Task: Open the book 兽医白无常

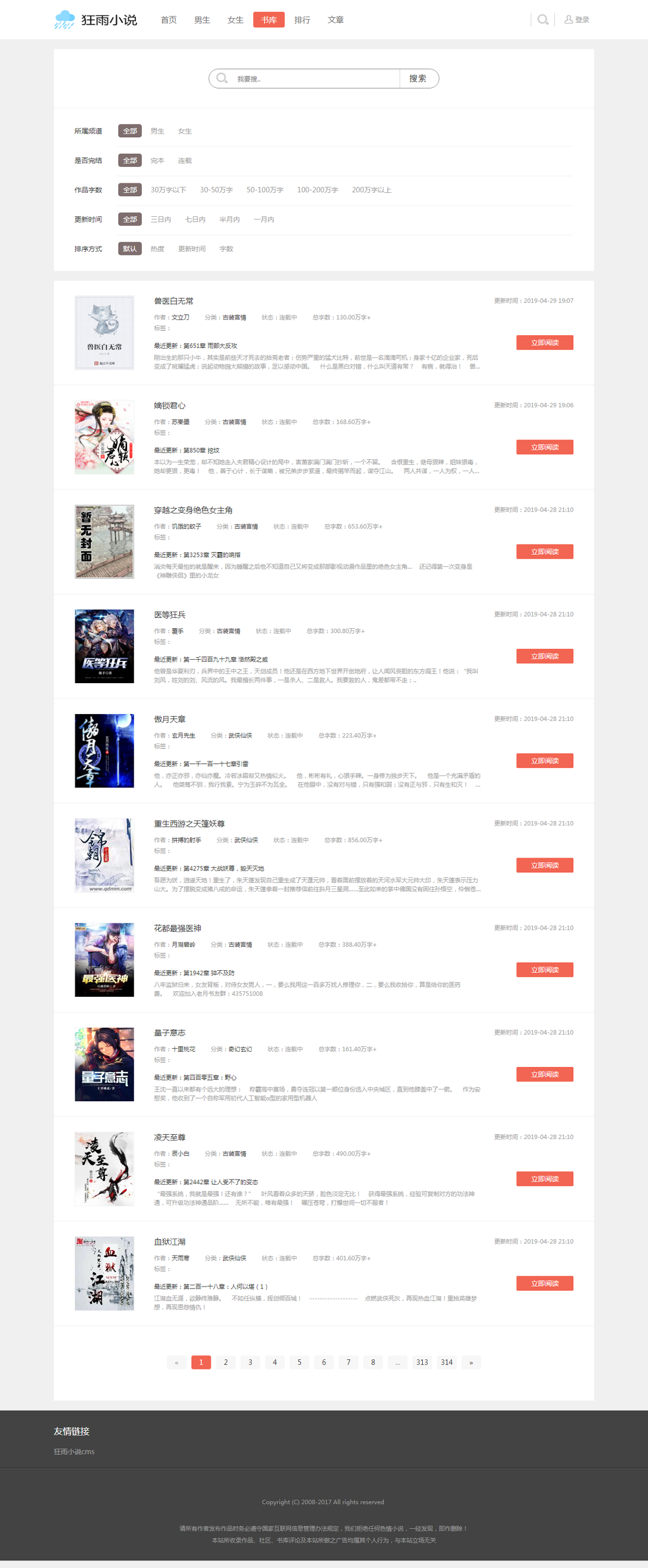Action: (173, 301)
